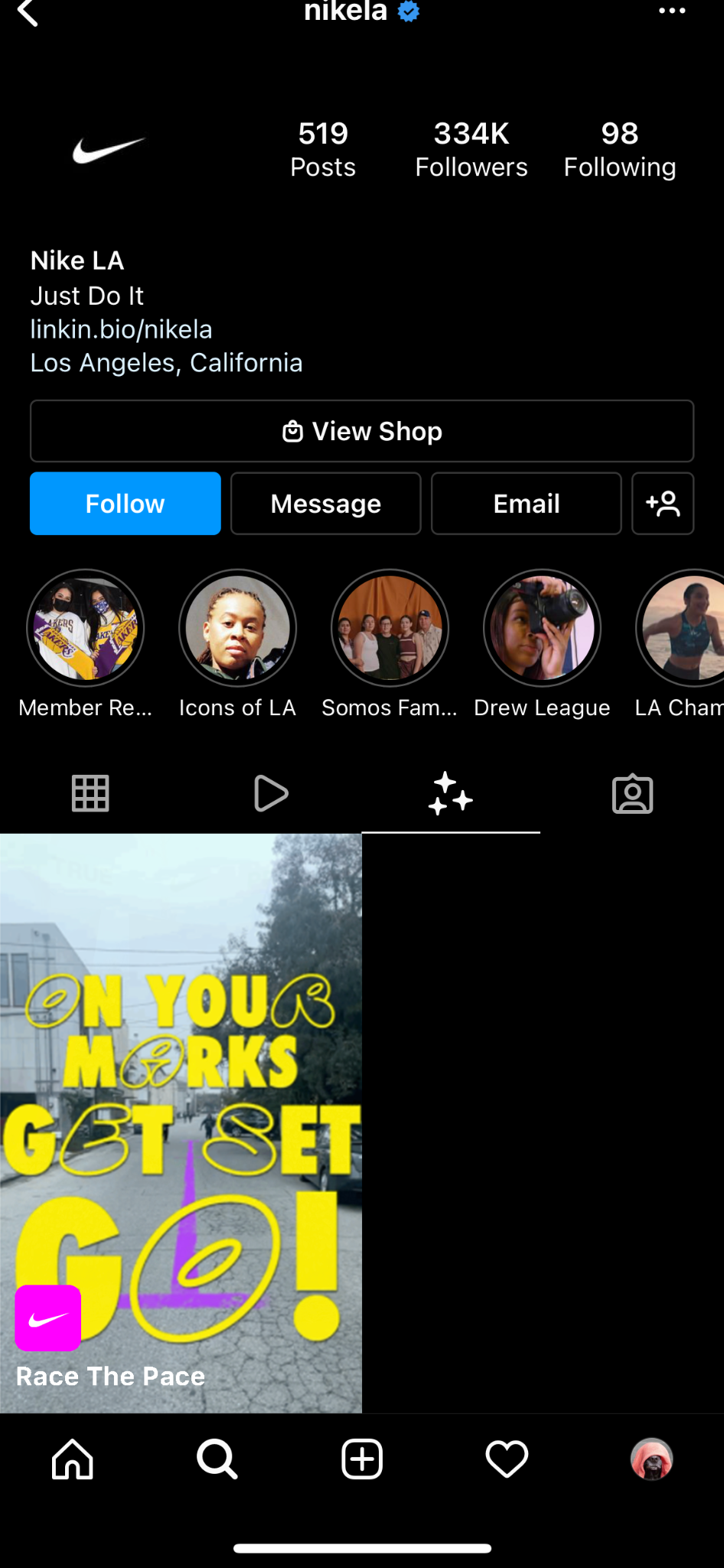Screen dimensions: 724x1568
Task: Open the View Shop button
Action: (x=362, y=431)
